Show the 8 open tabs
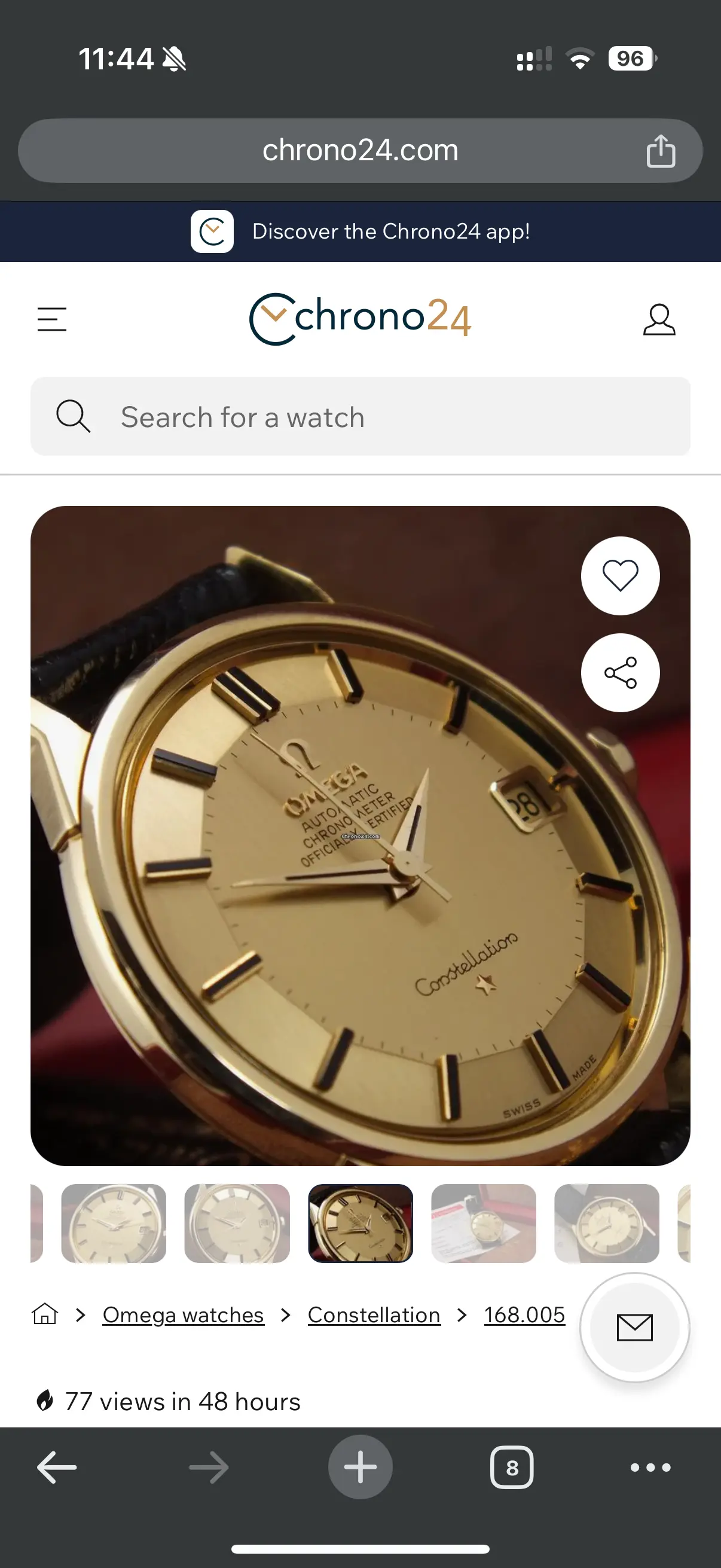Screen dimensions: 721x1568 [x=512, y=1468]
